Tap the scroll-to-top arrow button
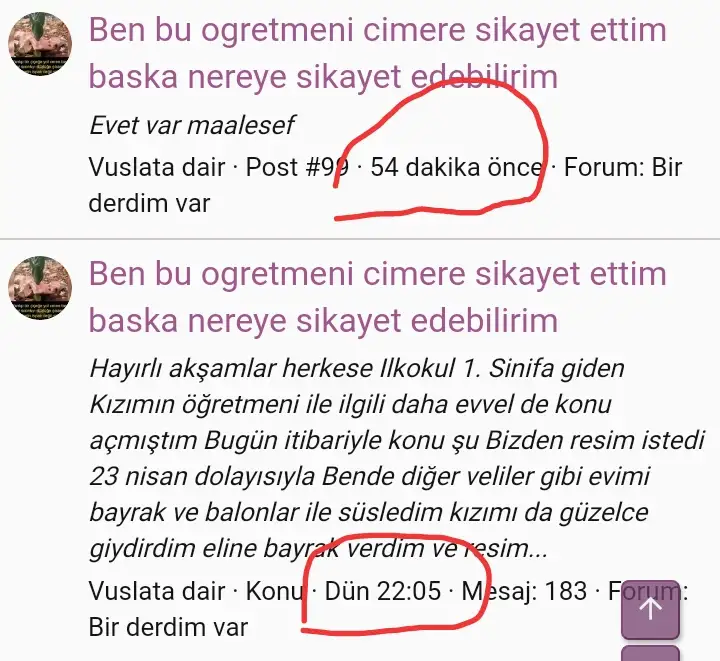Screen dimensions: 720x661 (651, 609)
